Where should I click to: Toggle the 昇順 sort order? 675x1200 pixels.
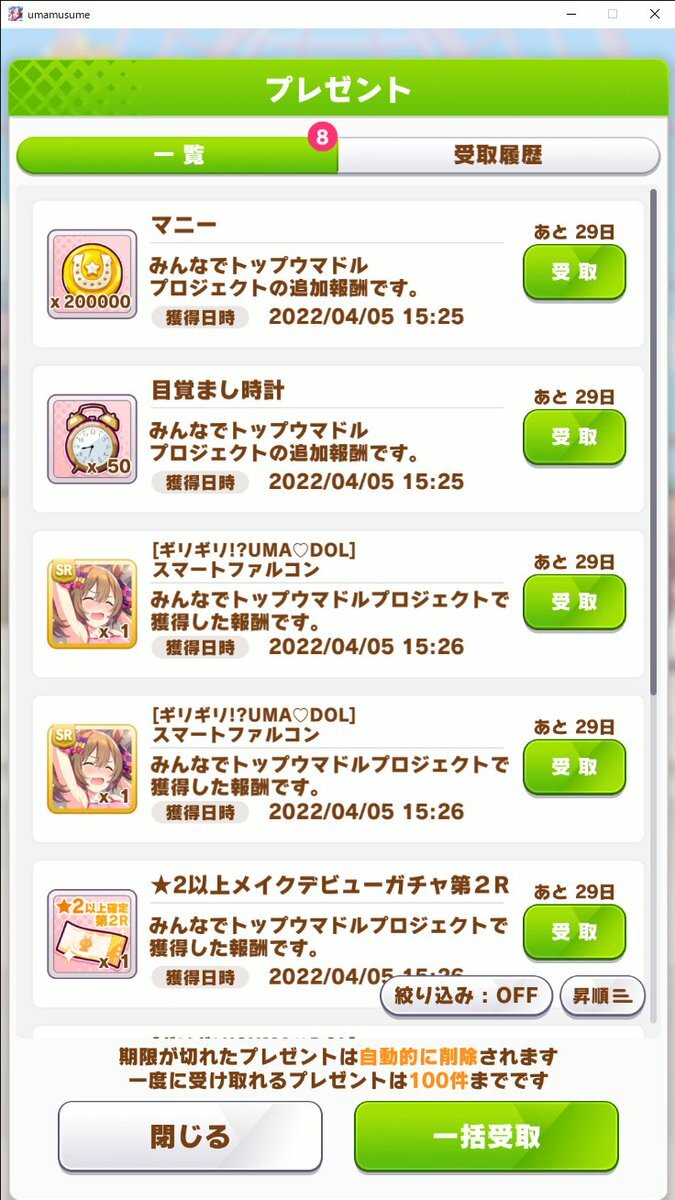[602, 996]
